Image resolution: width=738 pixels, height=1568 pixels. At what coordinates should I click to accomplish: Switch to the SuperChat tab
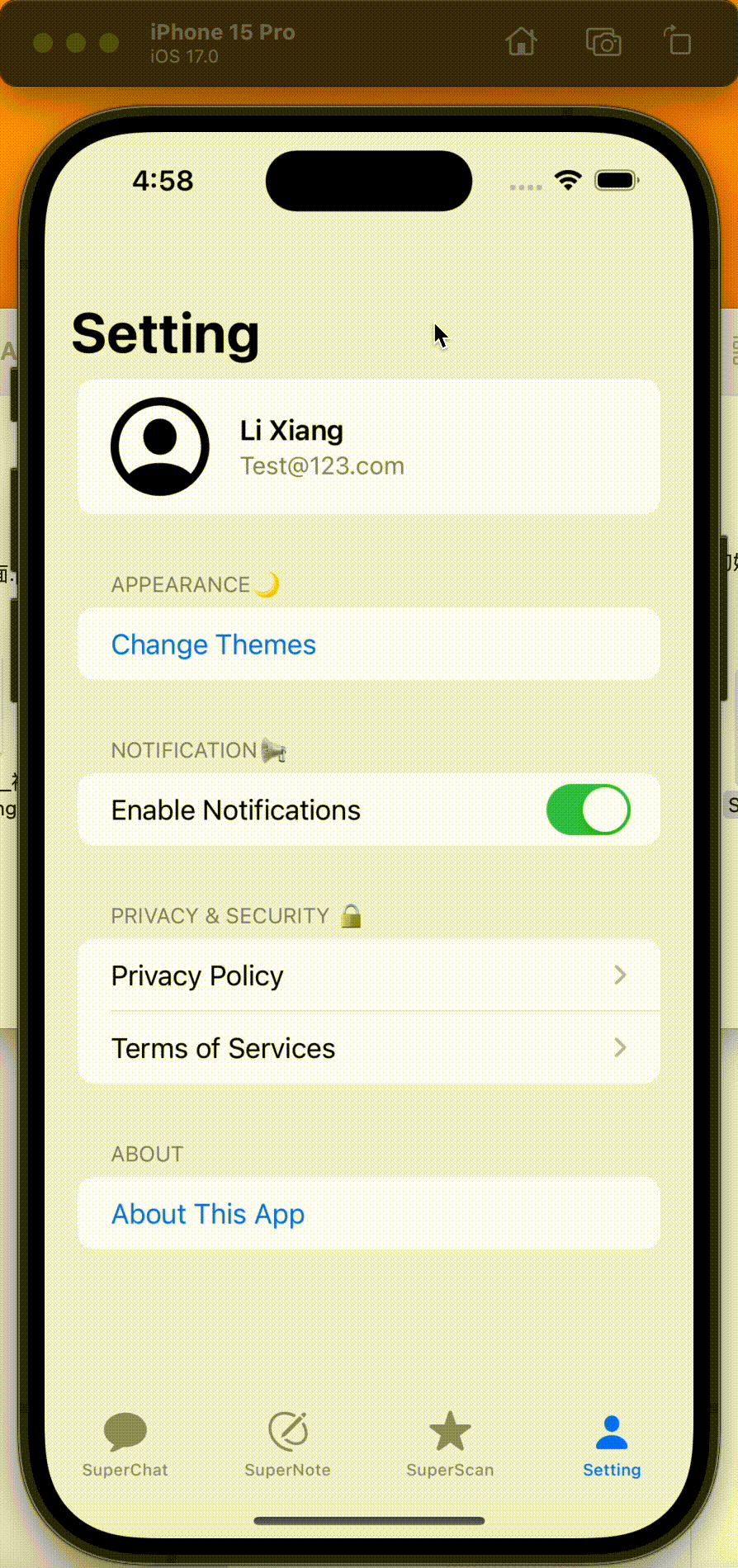point(125,1445)
